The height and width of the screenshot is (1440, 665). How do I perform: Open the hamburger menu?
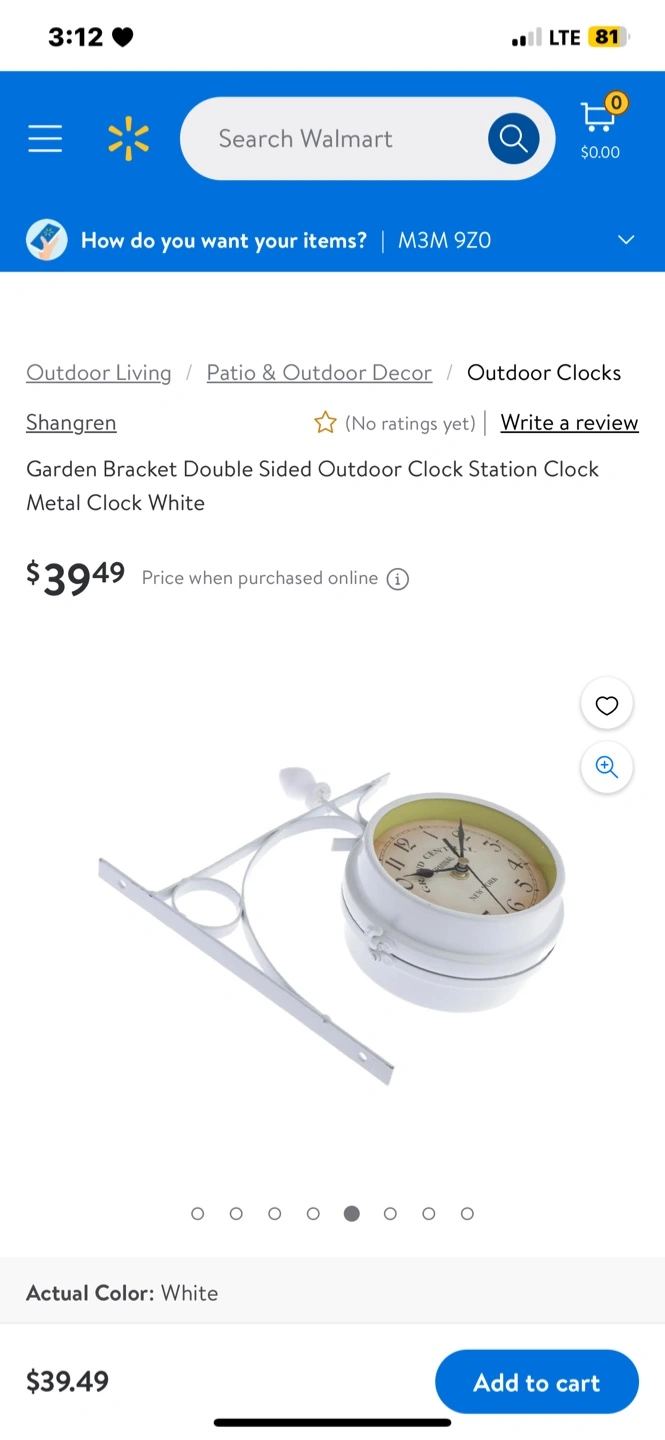[45, 139]
